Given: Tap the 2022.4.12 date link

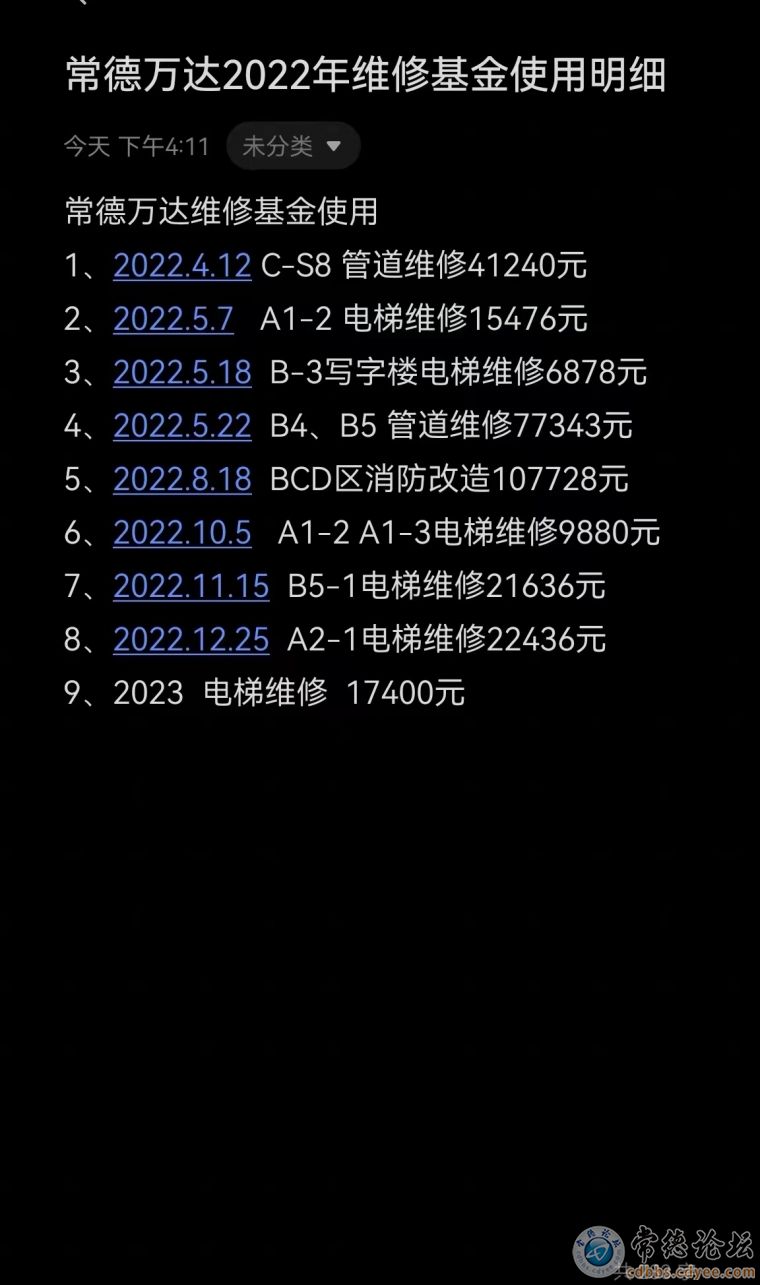Looking at the screenshot, I should 182,266.
